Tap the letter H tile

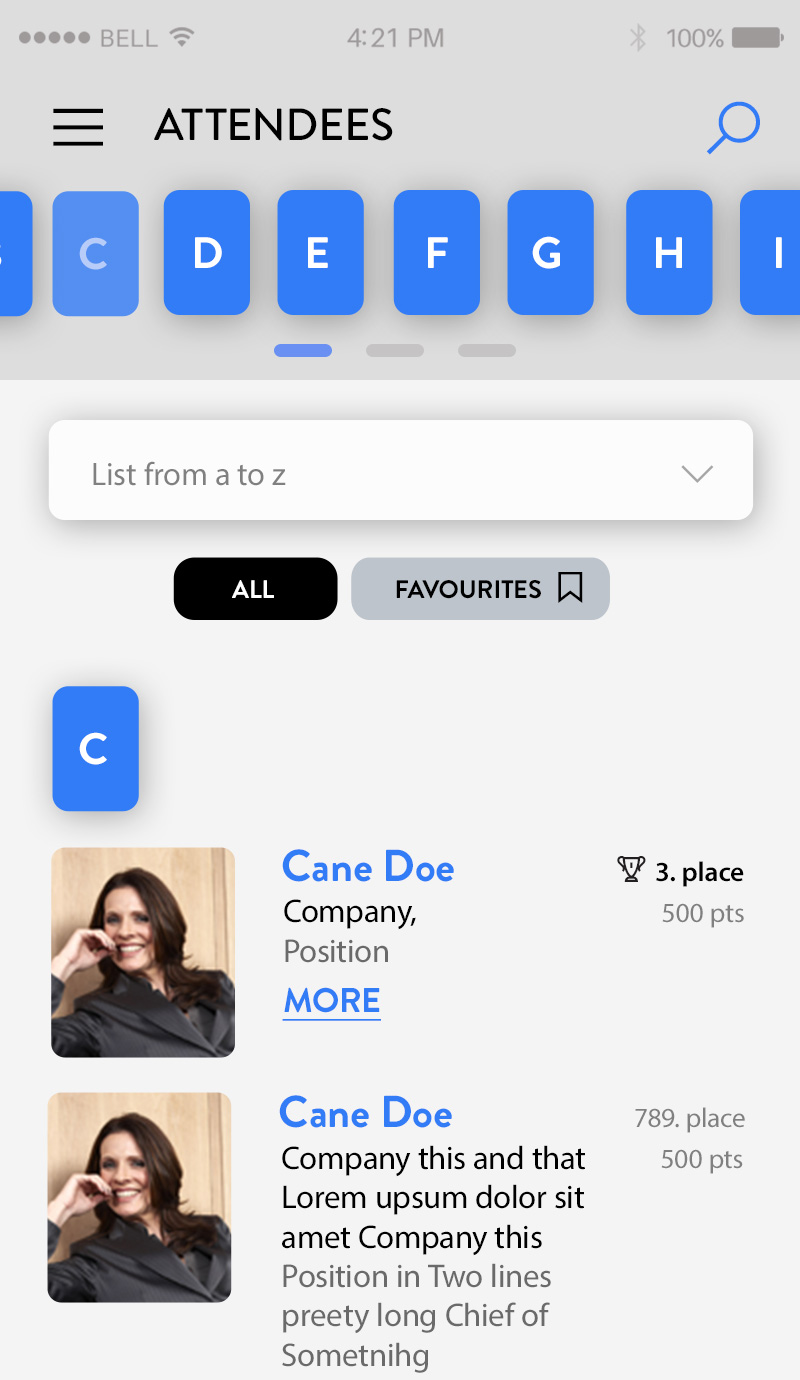tap(669, 253)
